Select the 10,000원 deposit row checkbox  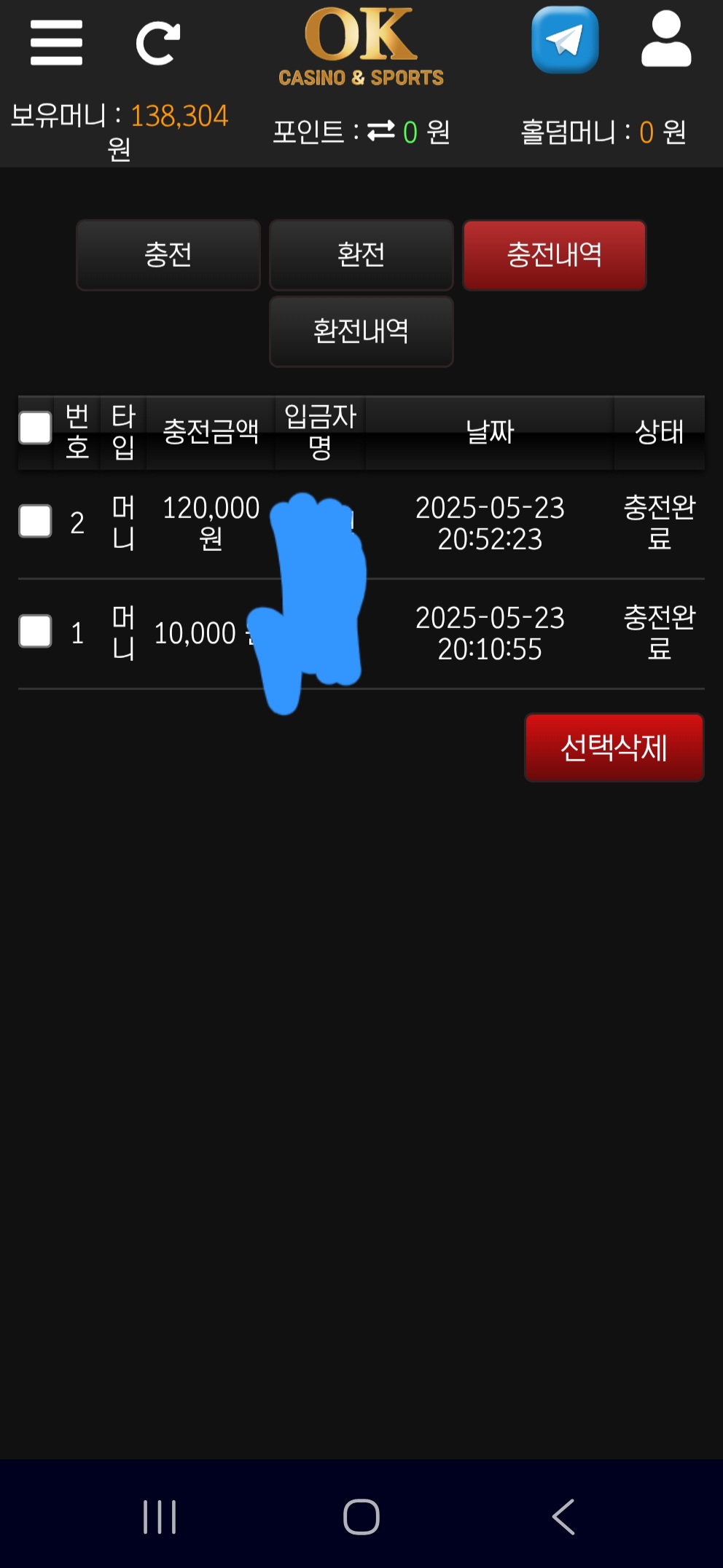point(35,631)
